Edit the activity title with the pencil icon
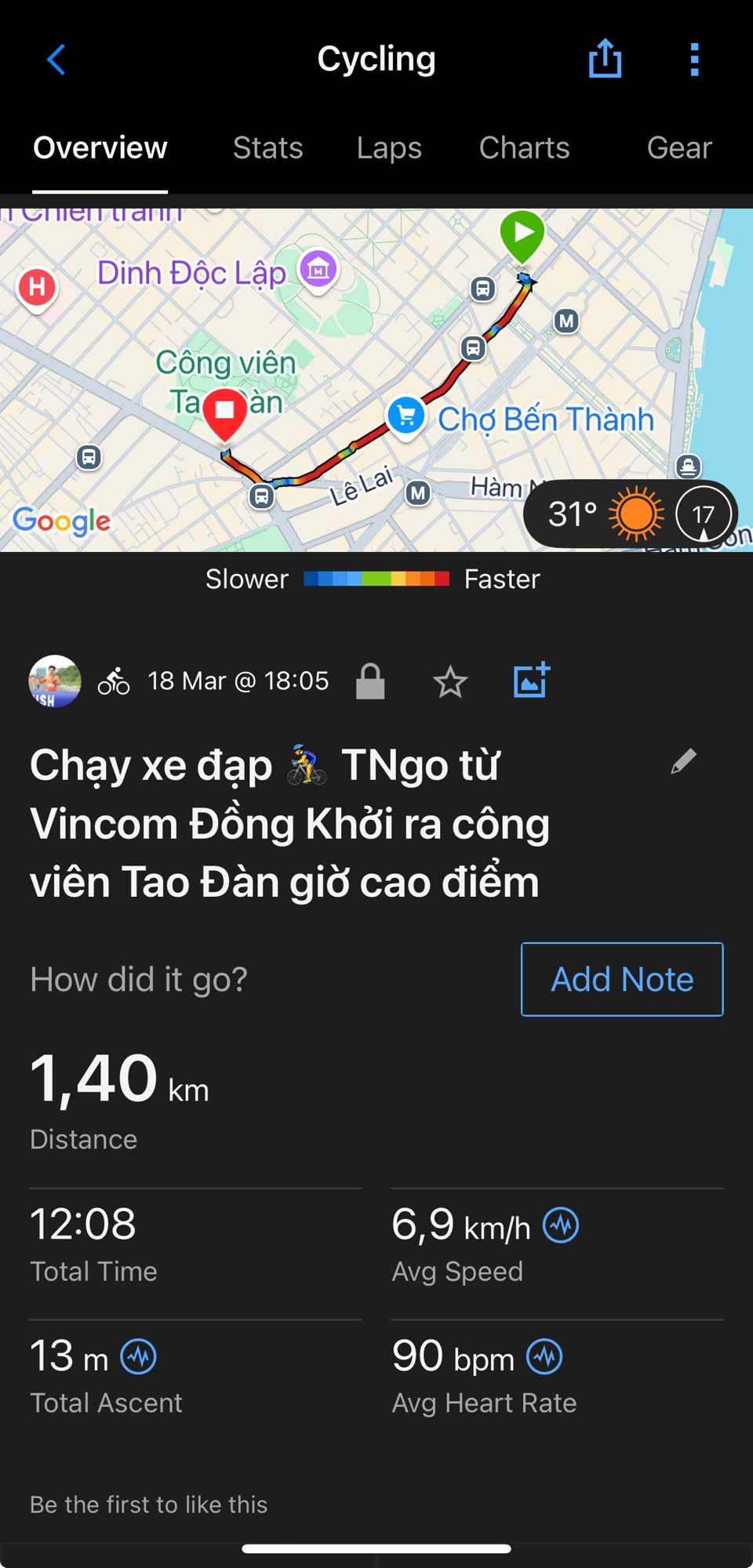 [683, 760]
